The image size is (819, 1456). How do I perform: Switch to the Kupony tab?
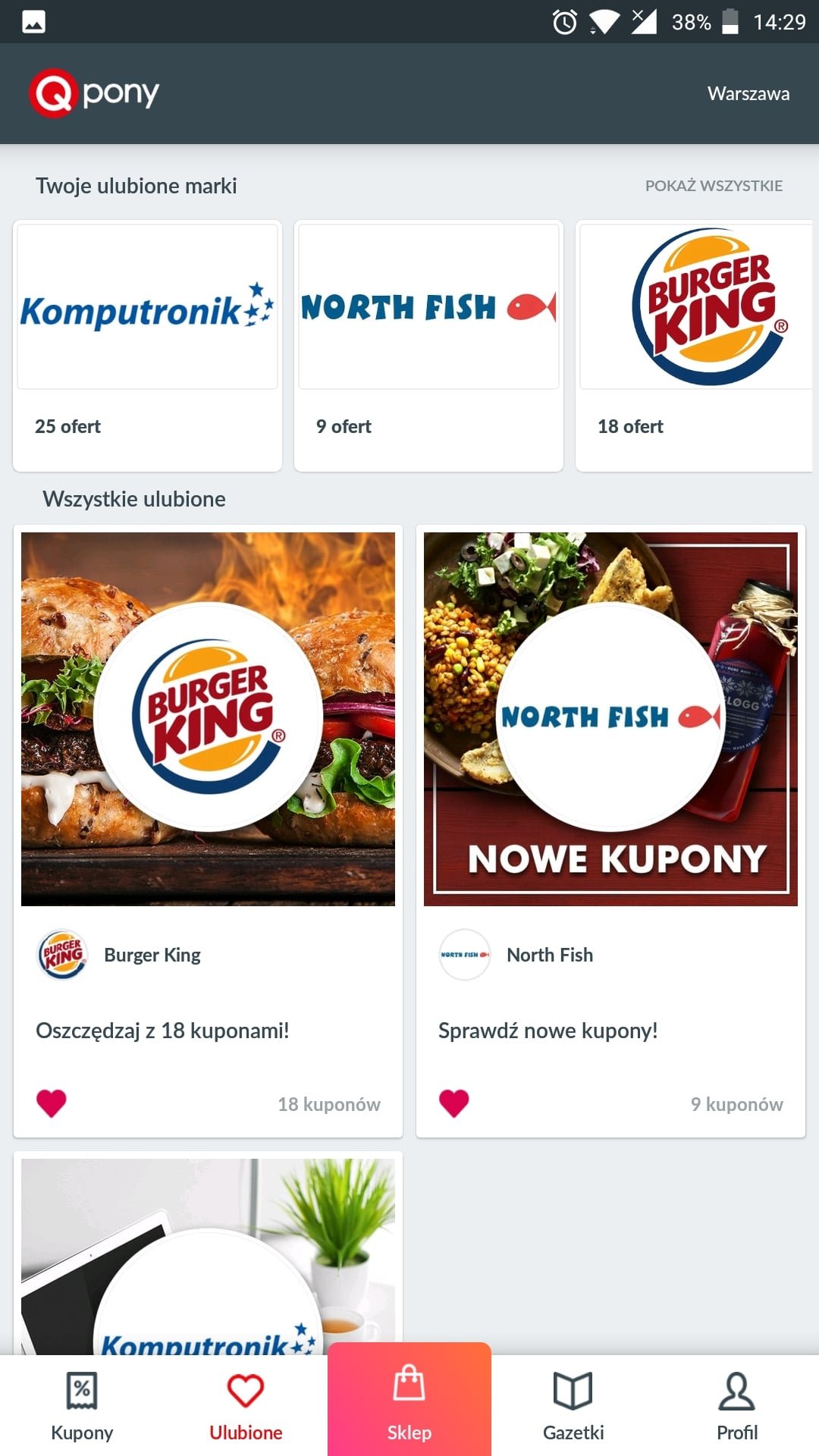point(82,1406)
